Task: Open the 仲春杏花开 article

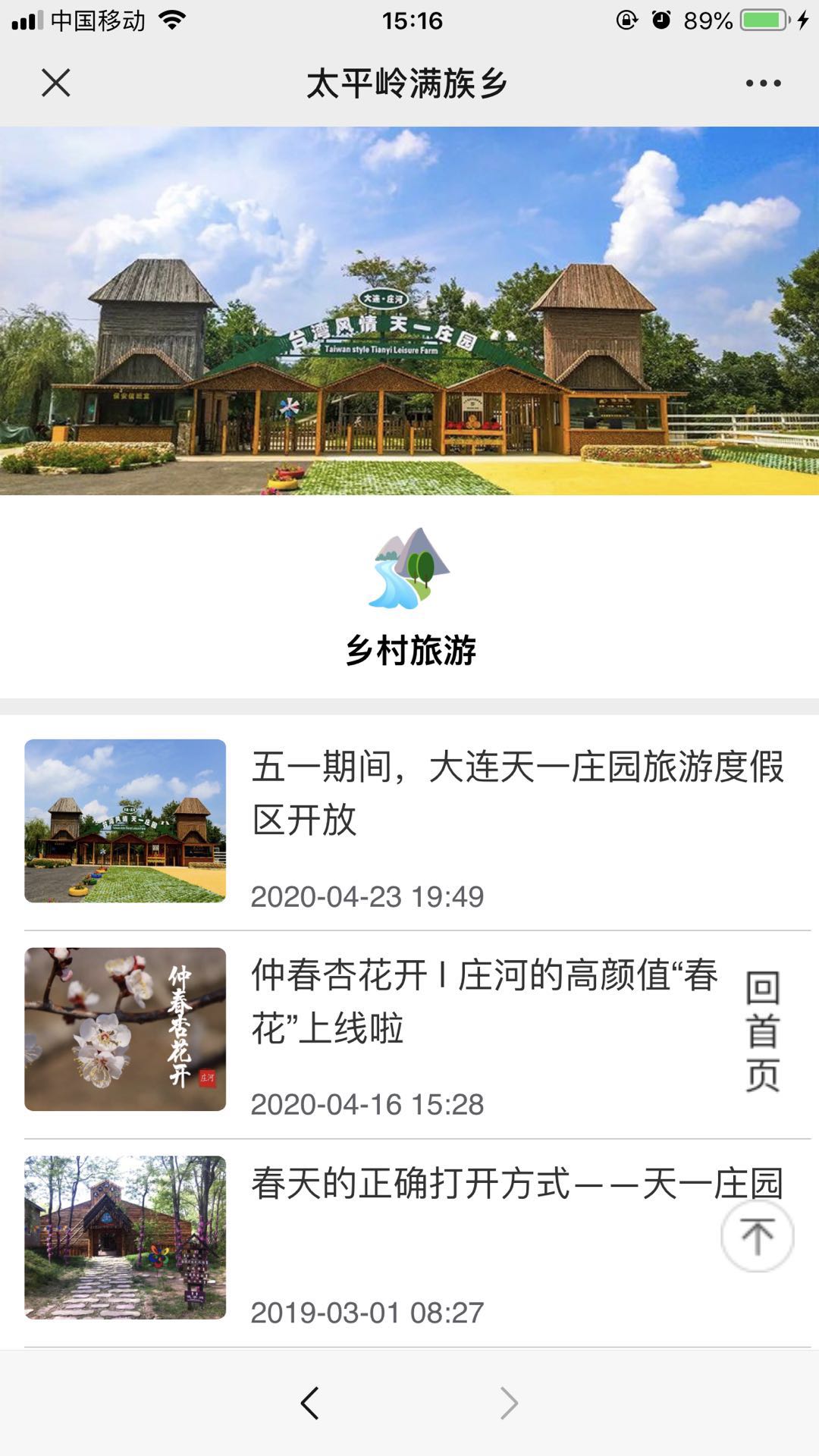Action: pos(485,1001)
